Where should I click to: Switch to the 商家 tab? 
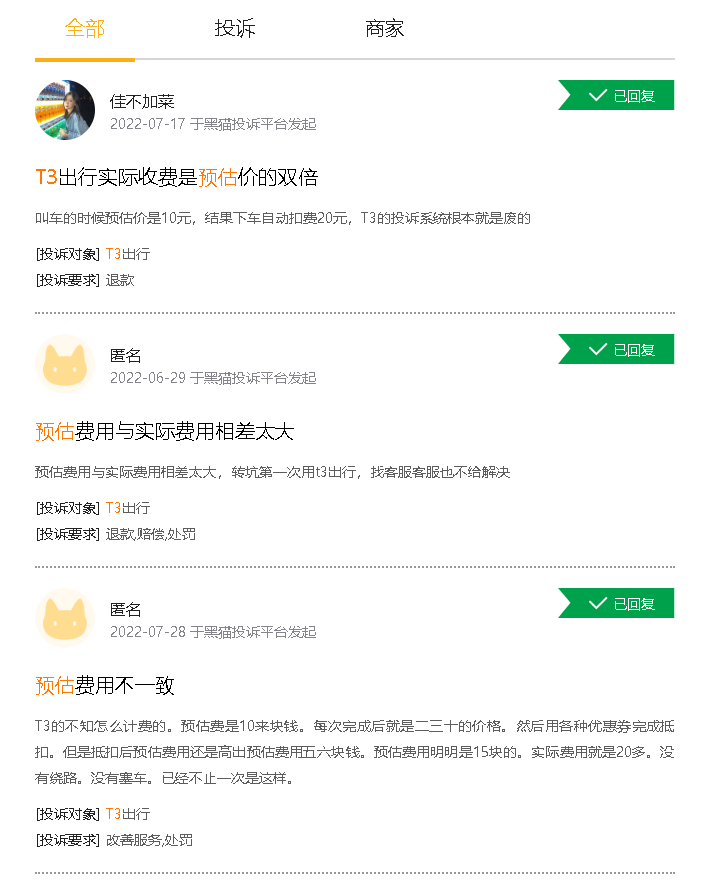pyautogui.click(x=385, y=29)
